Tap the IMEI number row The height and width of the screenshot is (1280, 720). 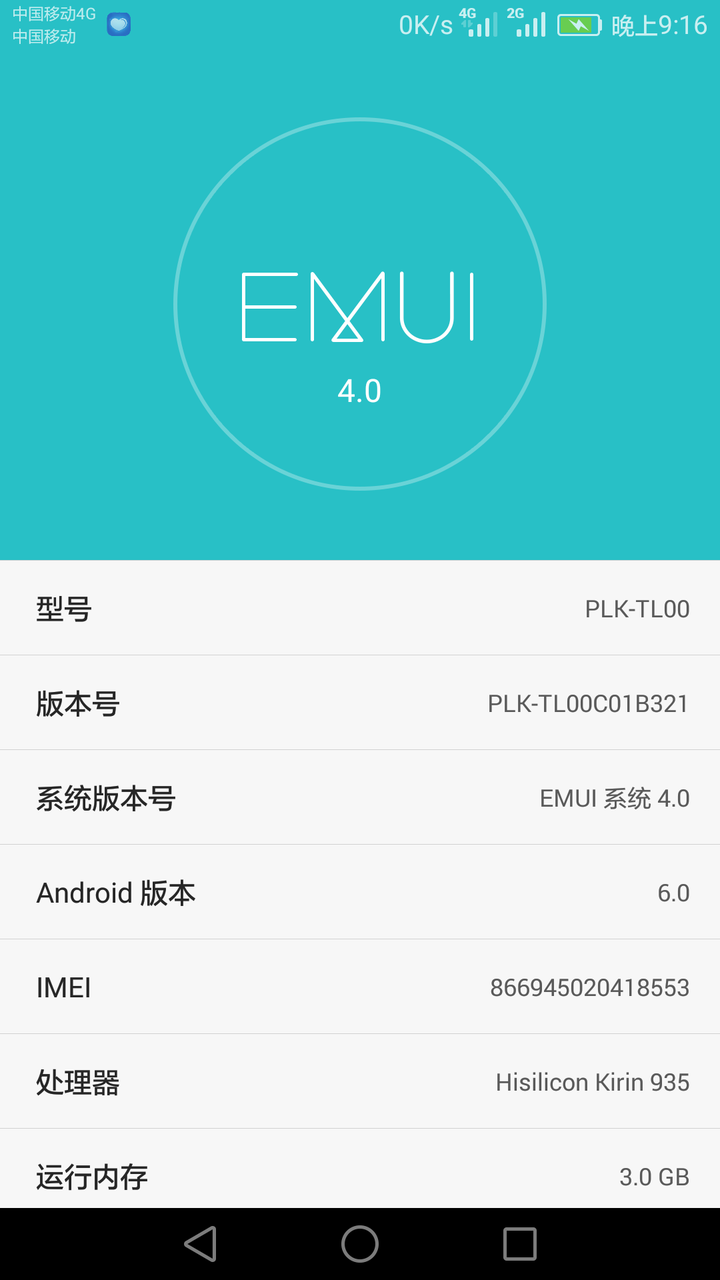tap(360, 986)
